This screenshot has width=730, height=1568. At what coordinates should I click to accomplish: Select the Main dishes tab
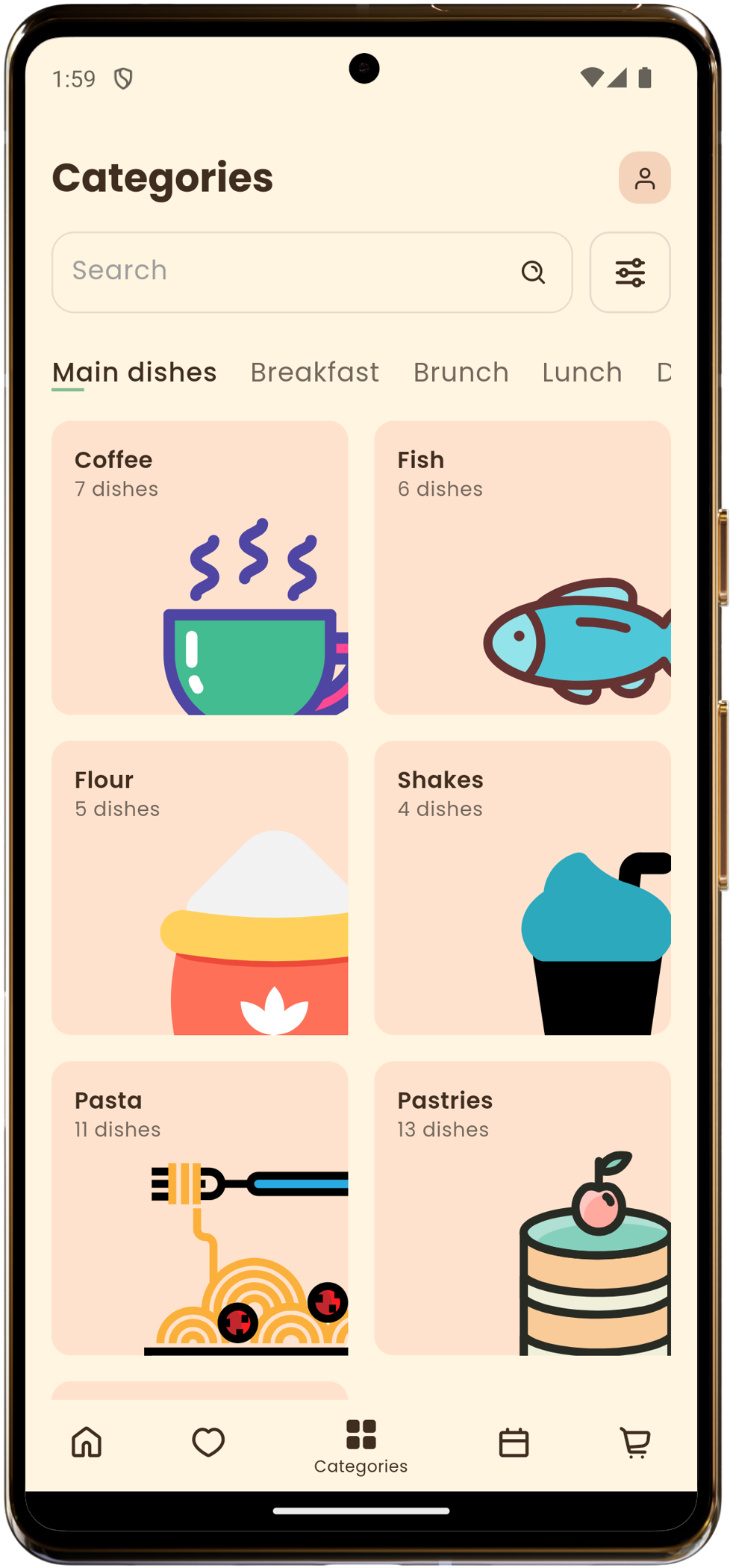134,372
